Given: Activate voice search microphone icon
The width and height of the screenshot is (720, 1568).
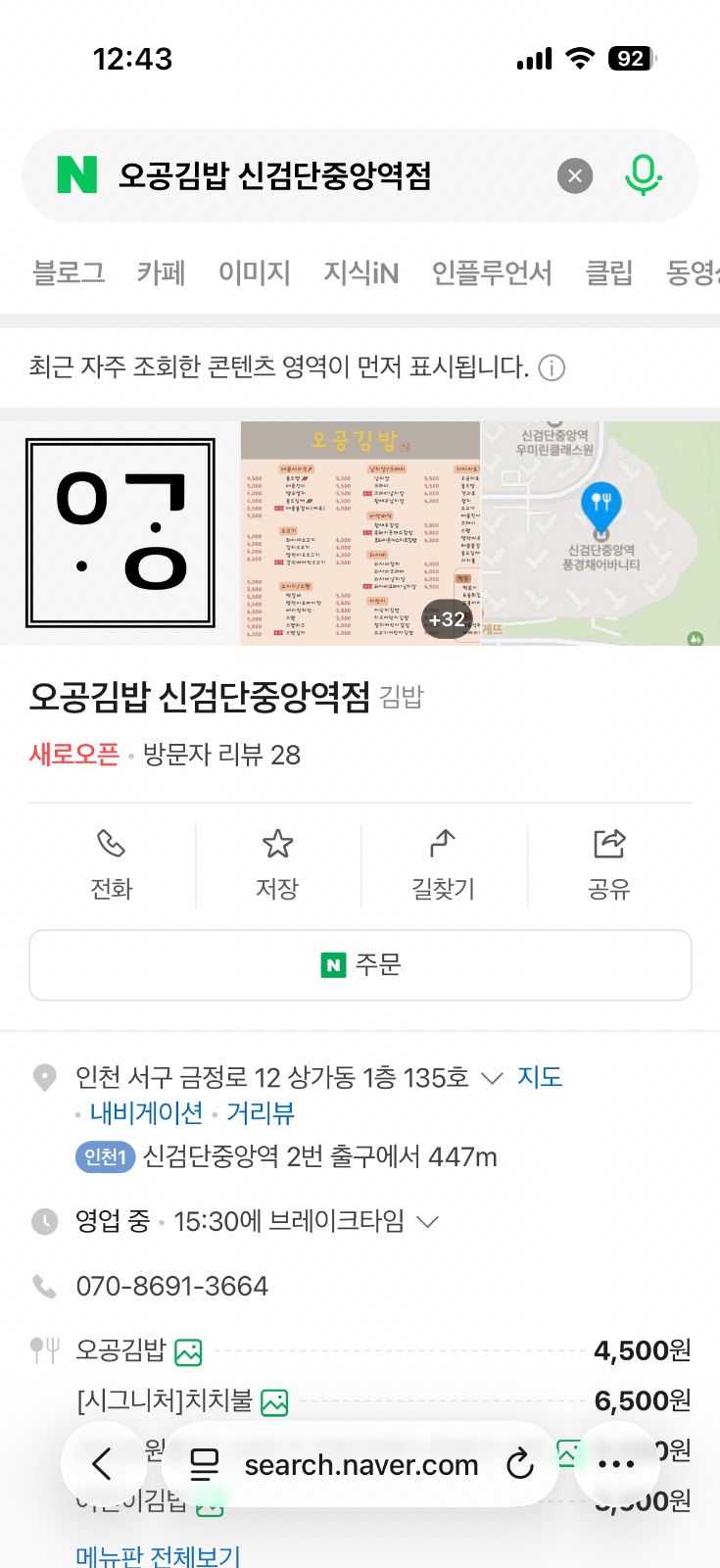Looking at the screenshot, I should click(x=643, y=175).
